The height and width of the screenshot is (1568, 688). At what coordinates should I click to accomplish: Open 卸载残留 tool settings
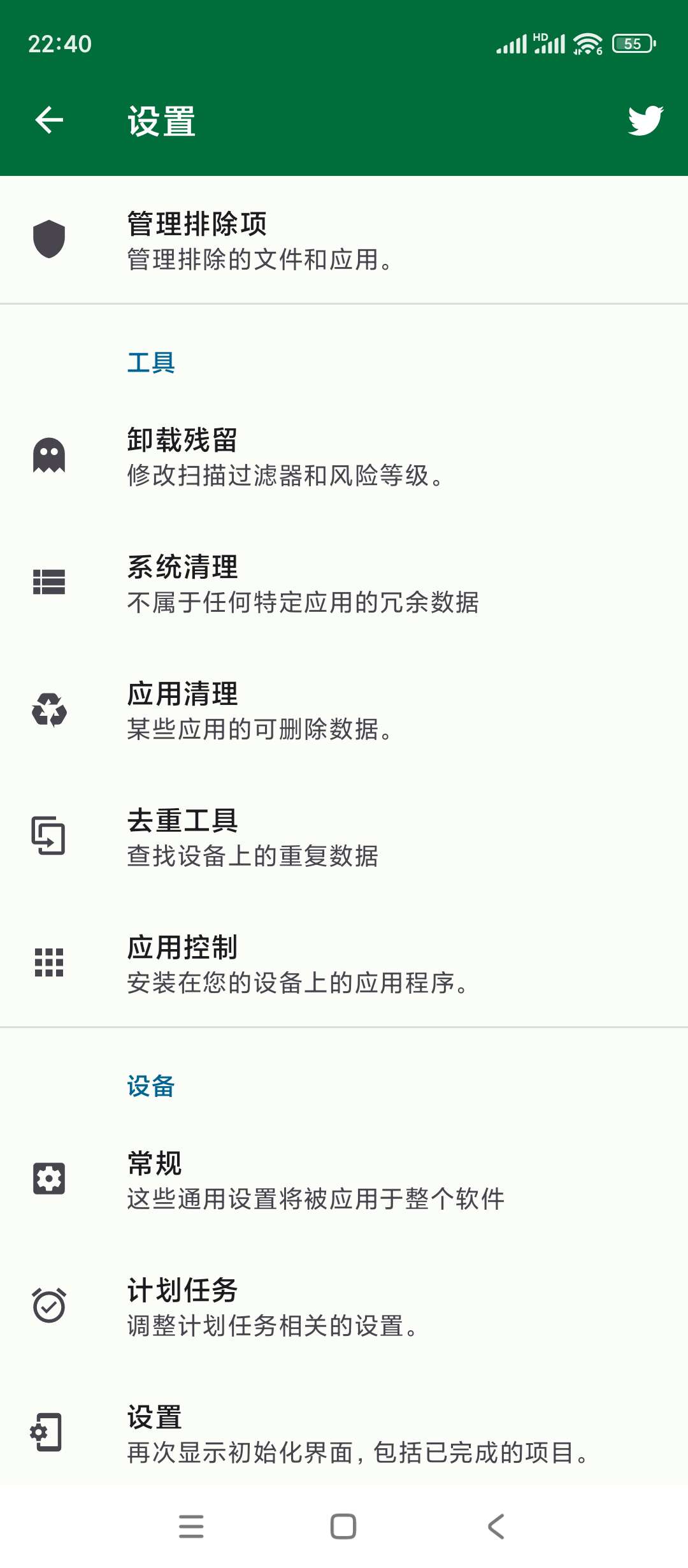point(344,456)
